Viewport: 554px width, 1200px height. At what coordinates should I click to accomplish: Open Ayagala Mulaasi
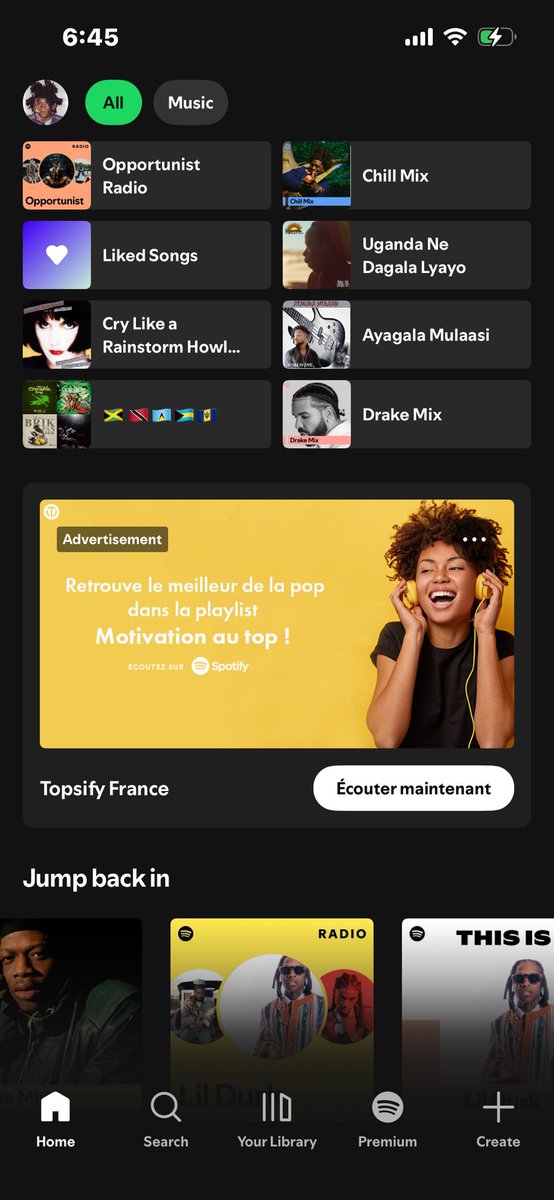point(407,335)
